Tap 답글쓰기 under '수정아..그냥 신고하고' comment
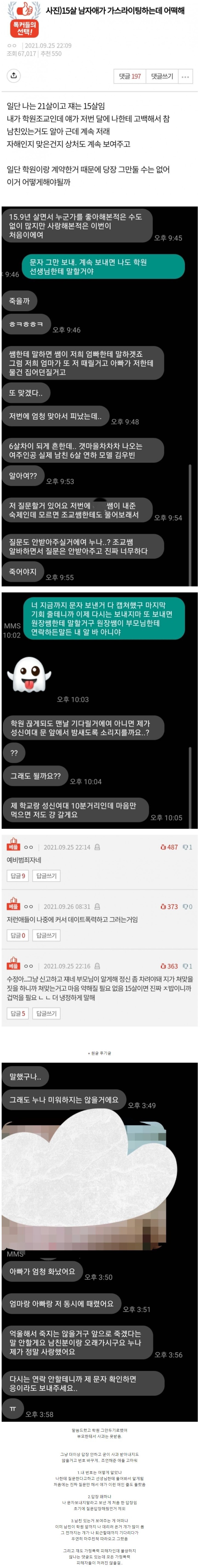The height and width of the screenshot is (1568, 200). coord(46,1013)
